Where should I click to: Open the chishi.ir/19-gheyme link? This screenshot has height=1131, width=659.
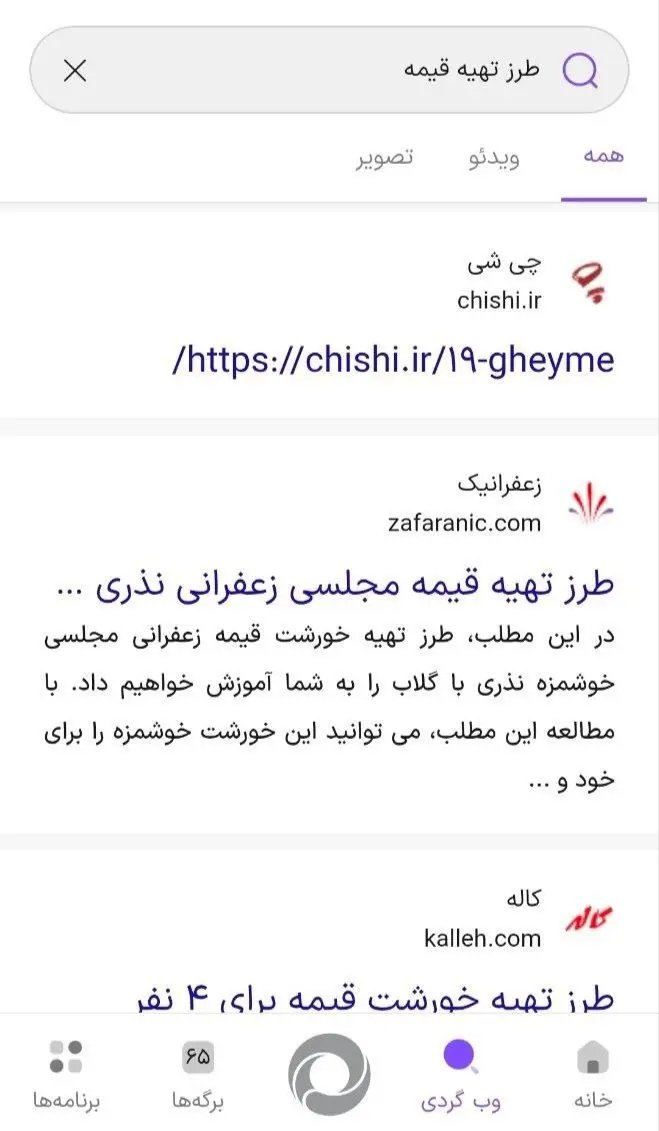(393, 360)
